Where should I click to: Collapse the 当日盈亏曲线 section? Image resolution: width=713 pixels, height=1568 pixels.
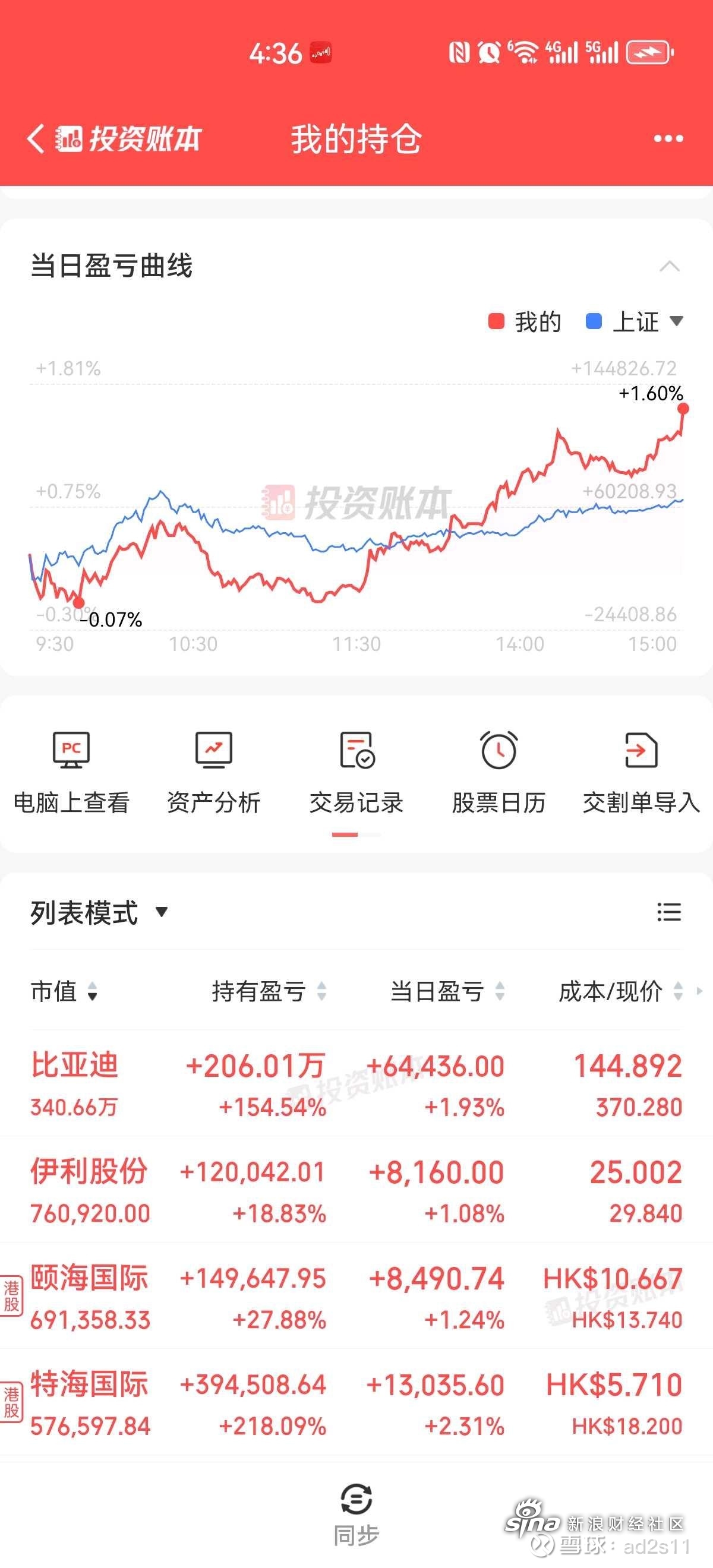click(x=669, y=266)
